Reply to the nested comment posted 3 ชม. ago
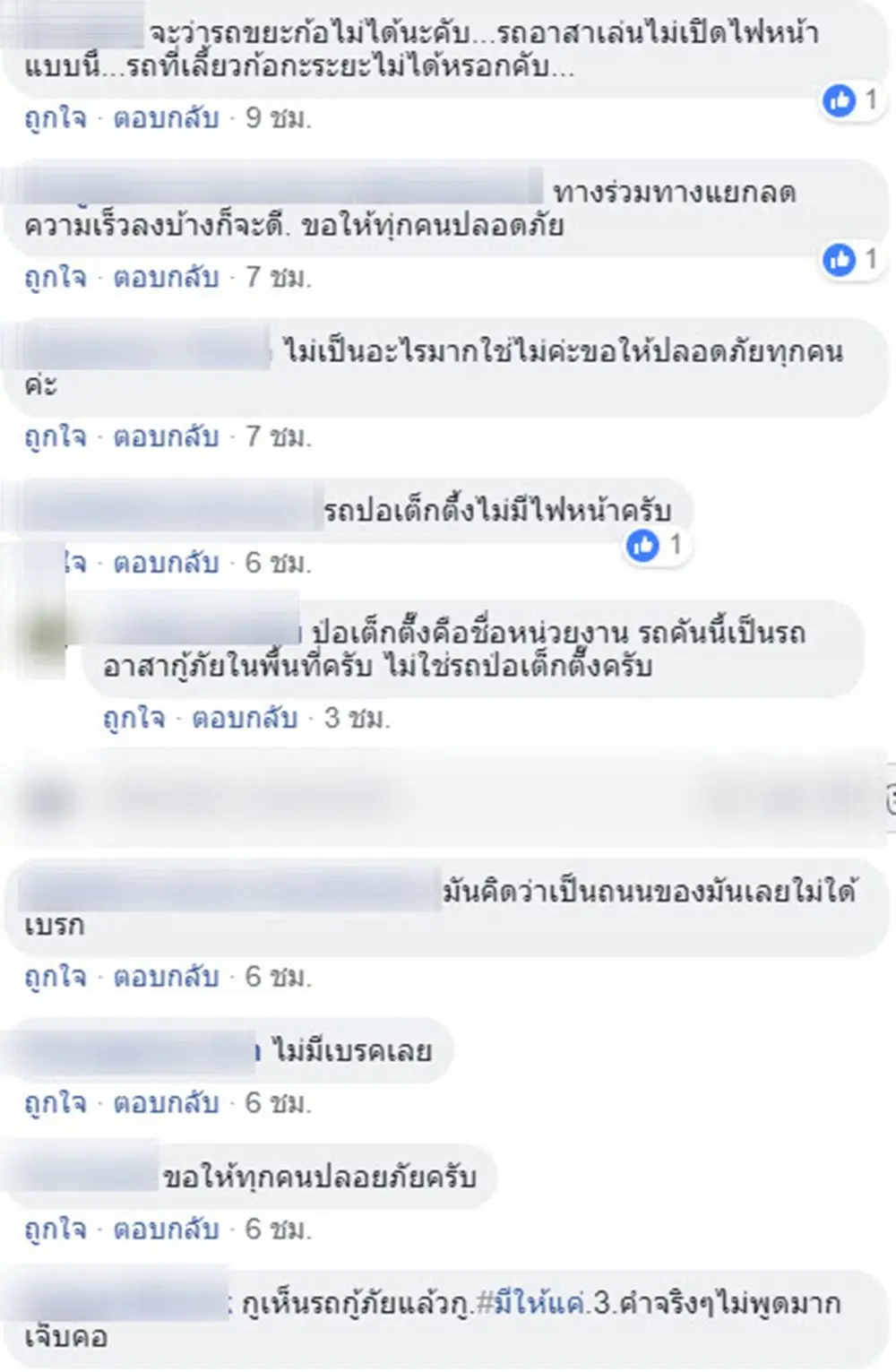Viewport: 896px width, 1372px height. [245, 719]
